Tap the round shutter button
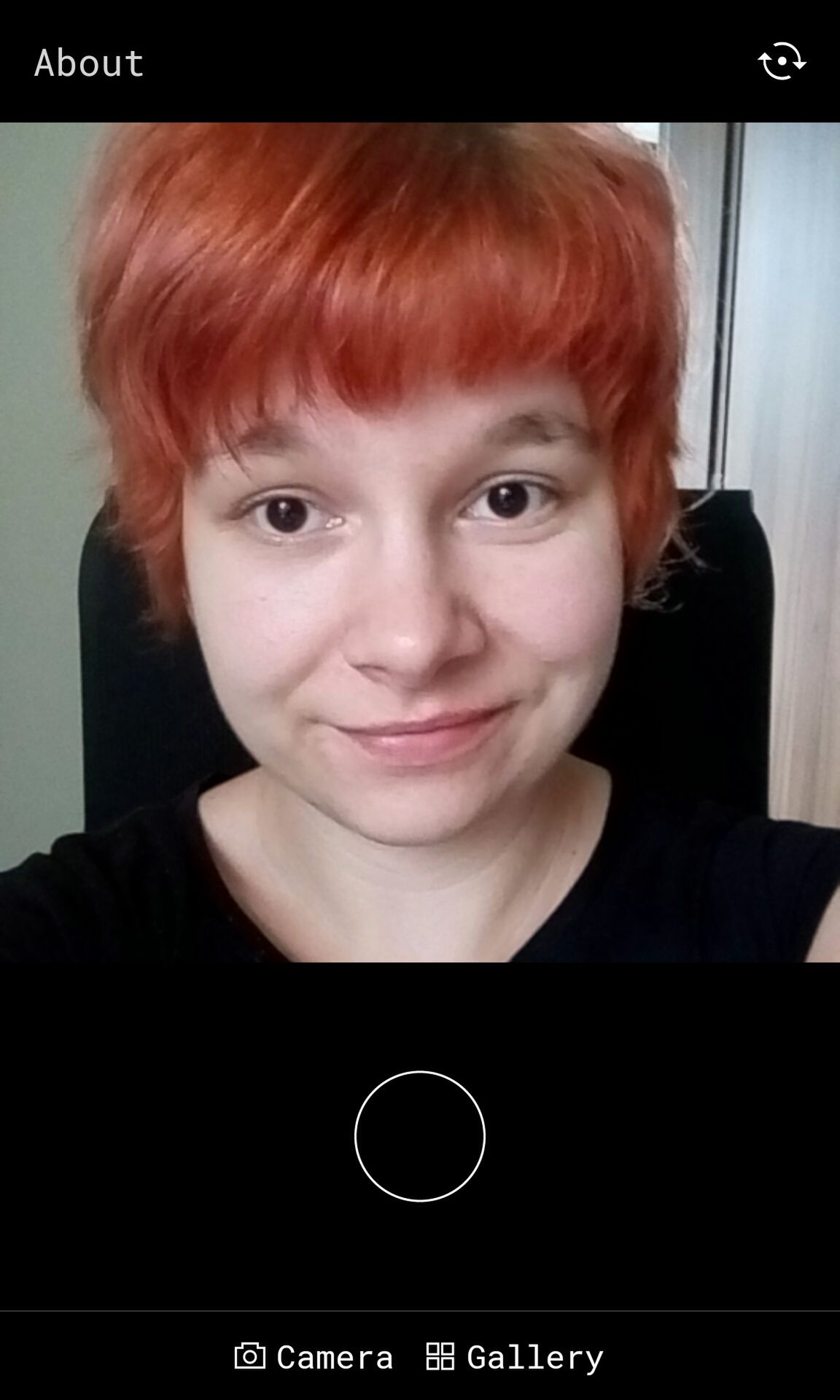This screenshot has height=1400, width=840. click(420, 1136)
